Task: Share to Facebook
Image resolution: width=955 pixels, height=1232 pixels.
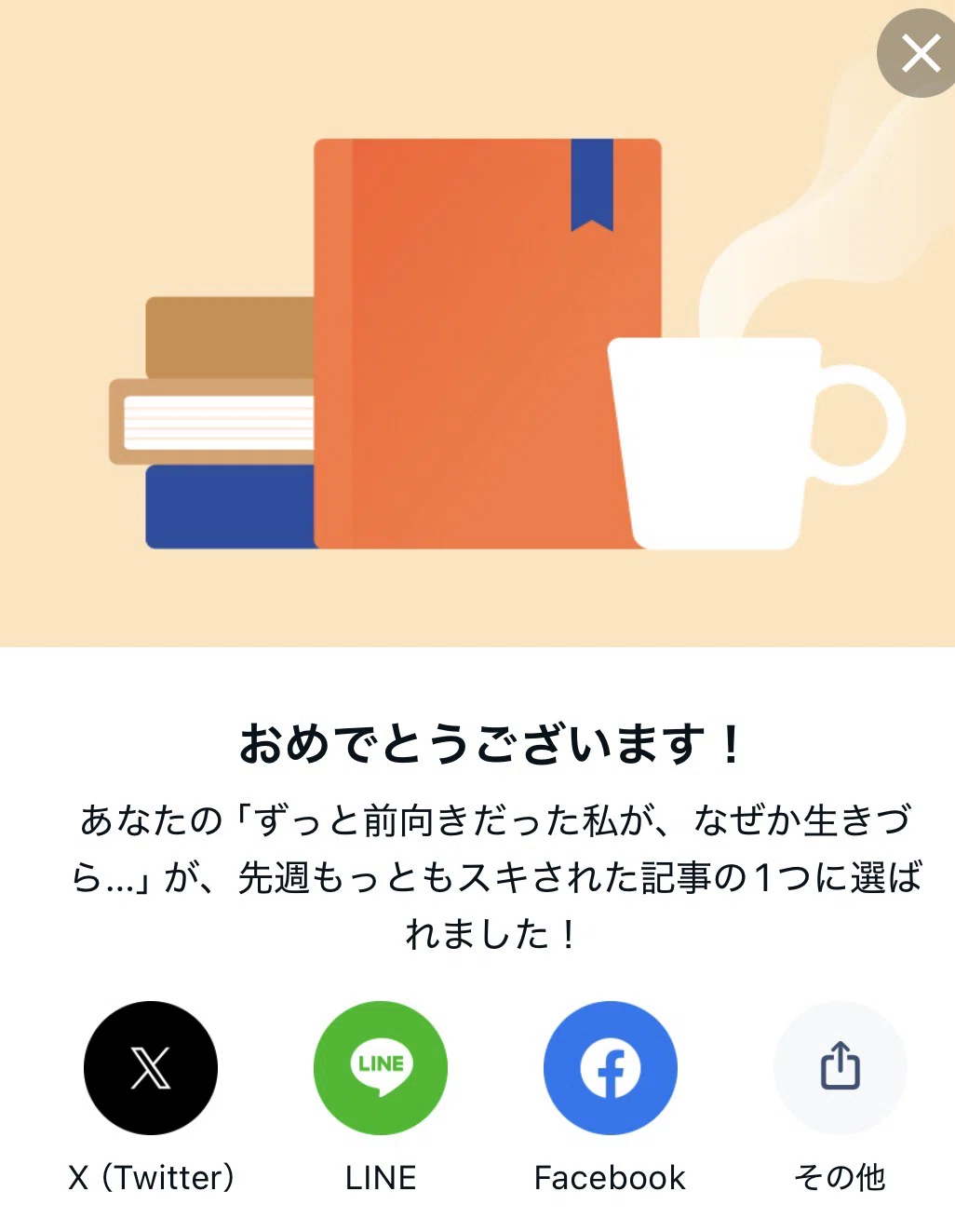Action: (x=611, y=1067)
